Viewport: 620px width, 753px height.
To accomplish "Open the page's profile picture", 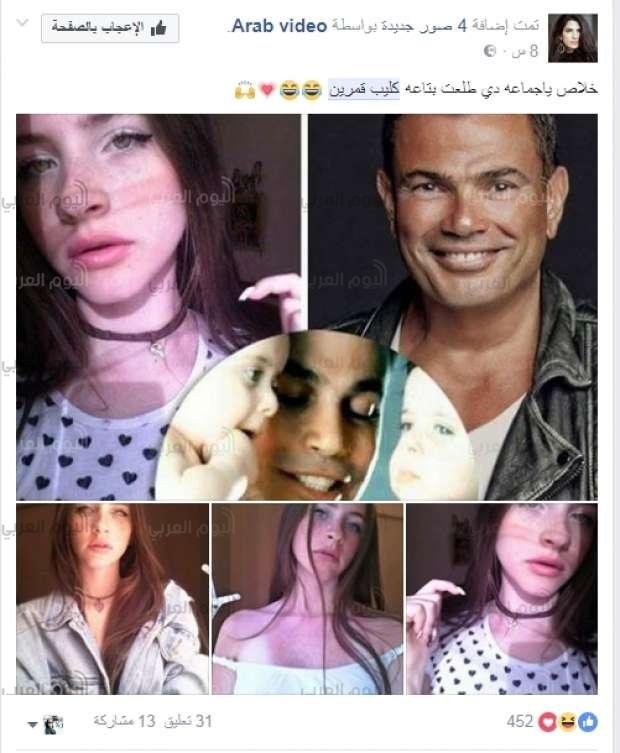I will pyautogui.click(x=573, y=38).
